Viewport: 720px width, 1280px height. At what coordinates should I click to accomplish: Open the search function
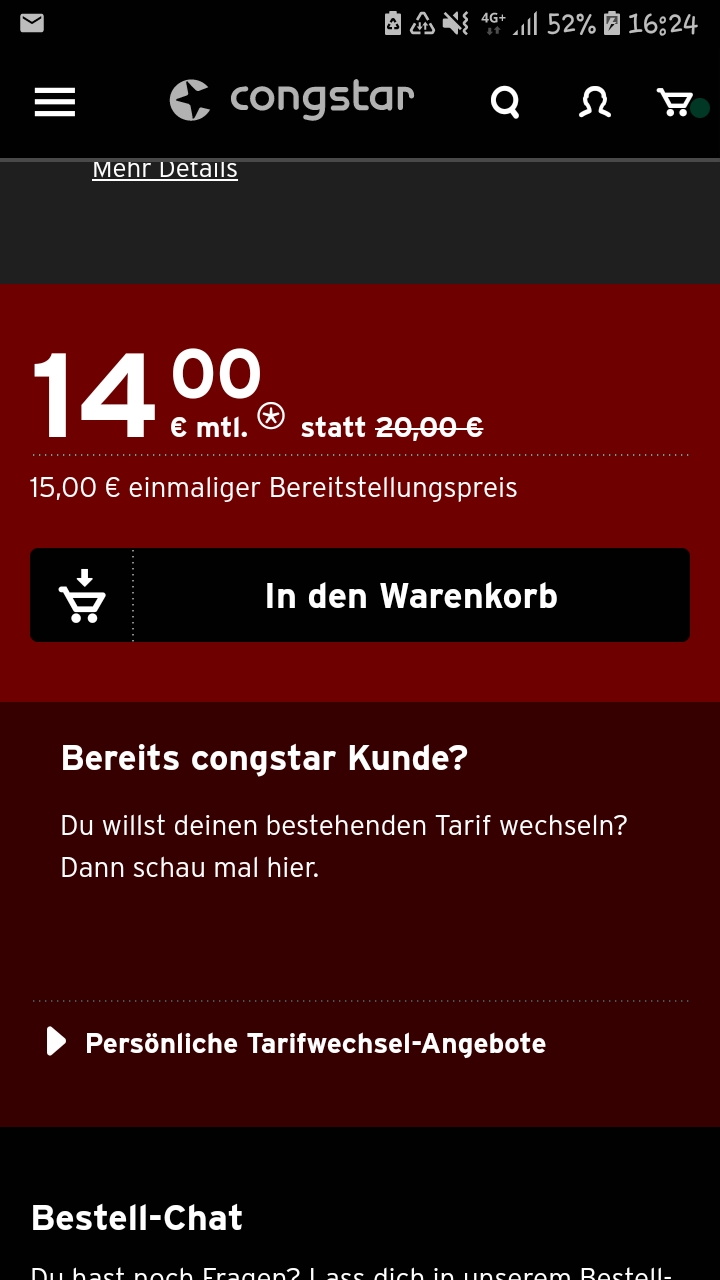[505, 102]
